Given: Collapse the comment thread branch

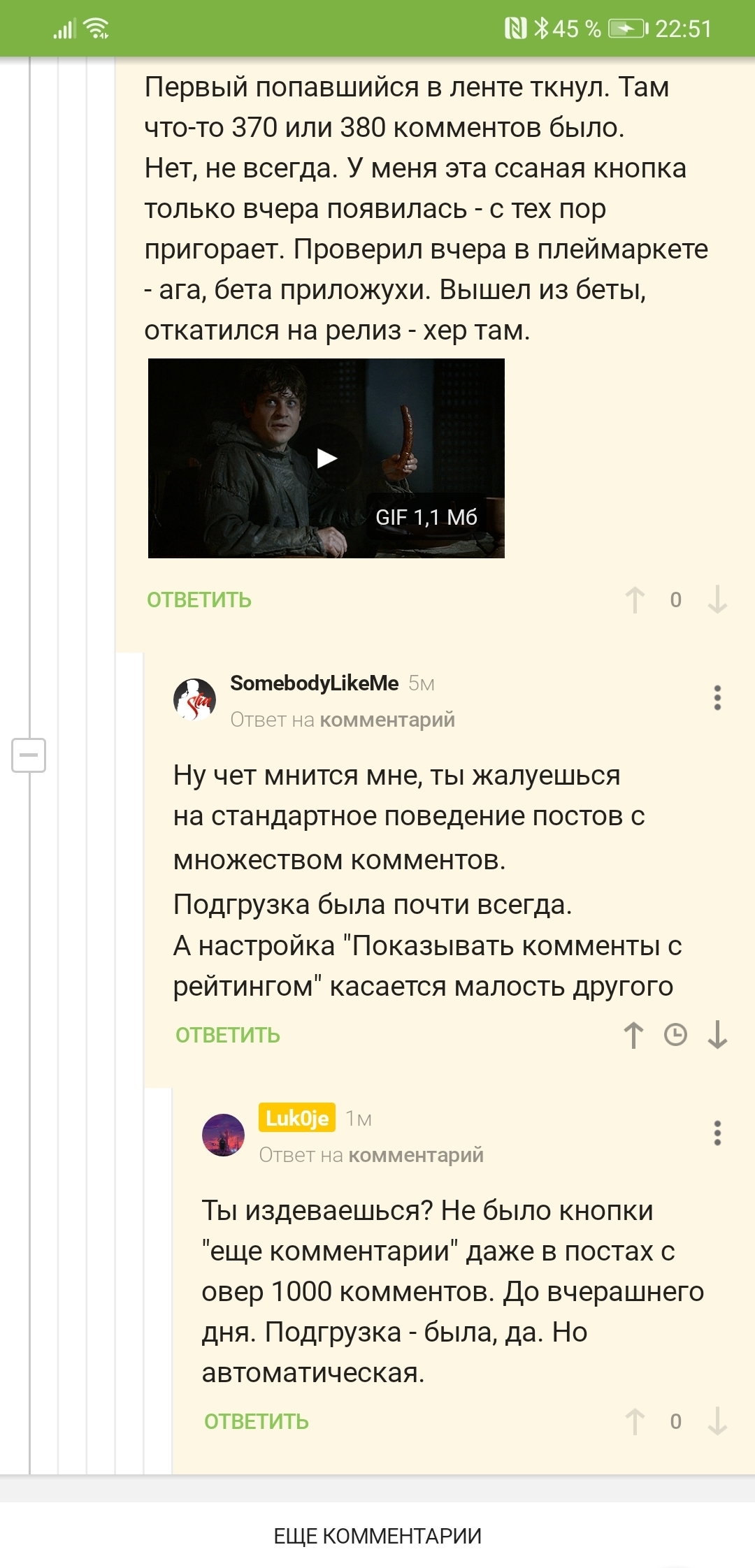Looking at the screenshot, I should pos(29,755).
